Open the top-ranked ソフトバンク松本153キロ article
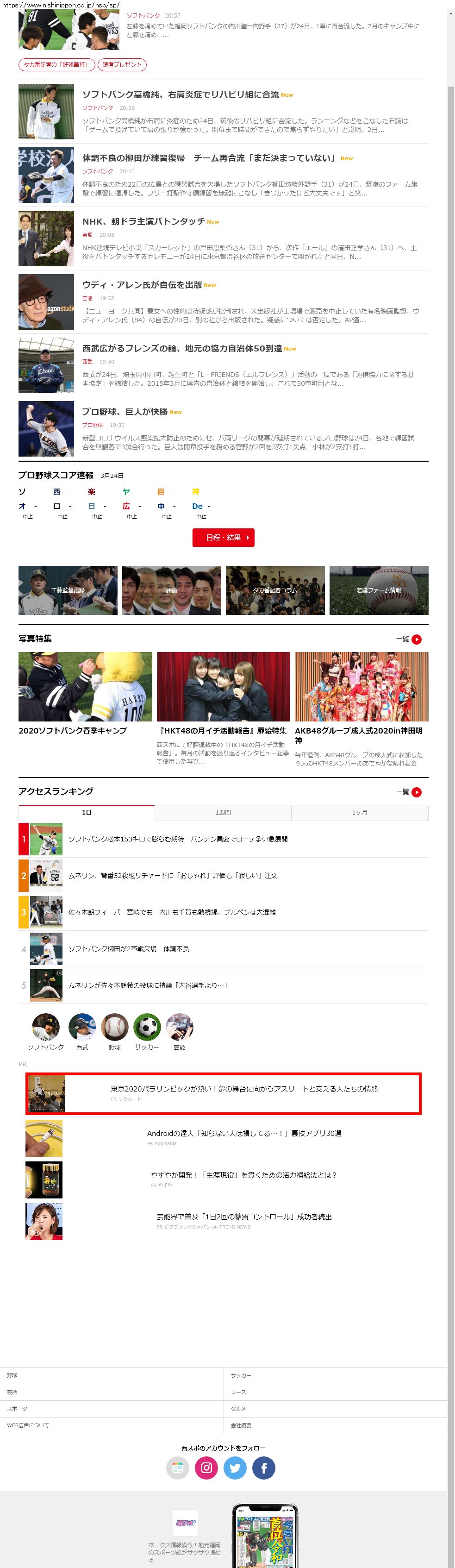This screenshot has height=1568, width=455. pos(178,839)
